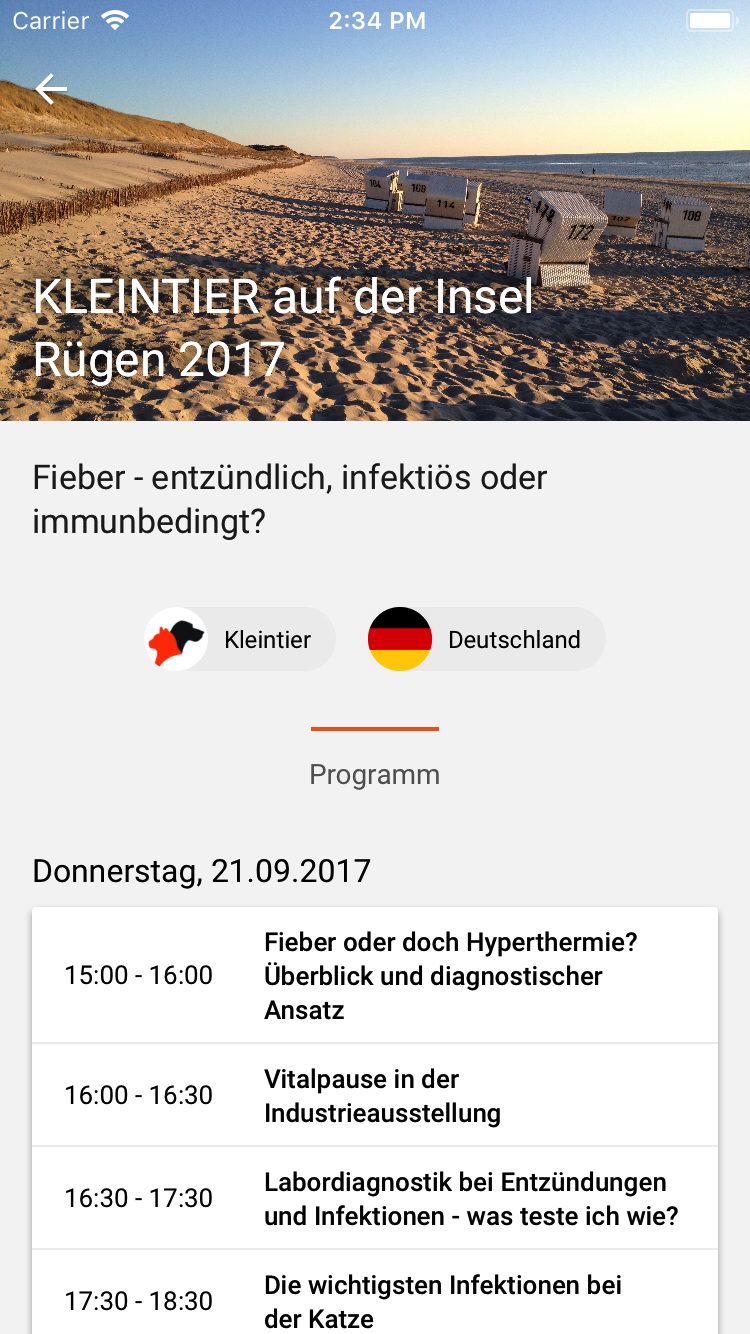Open Vitalpause in der Industrieausstellung entry

click(375, 1095)
